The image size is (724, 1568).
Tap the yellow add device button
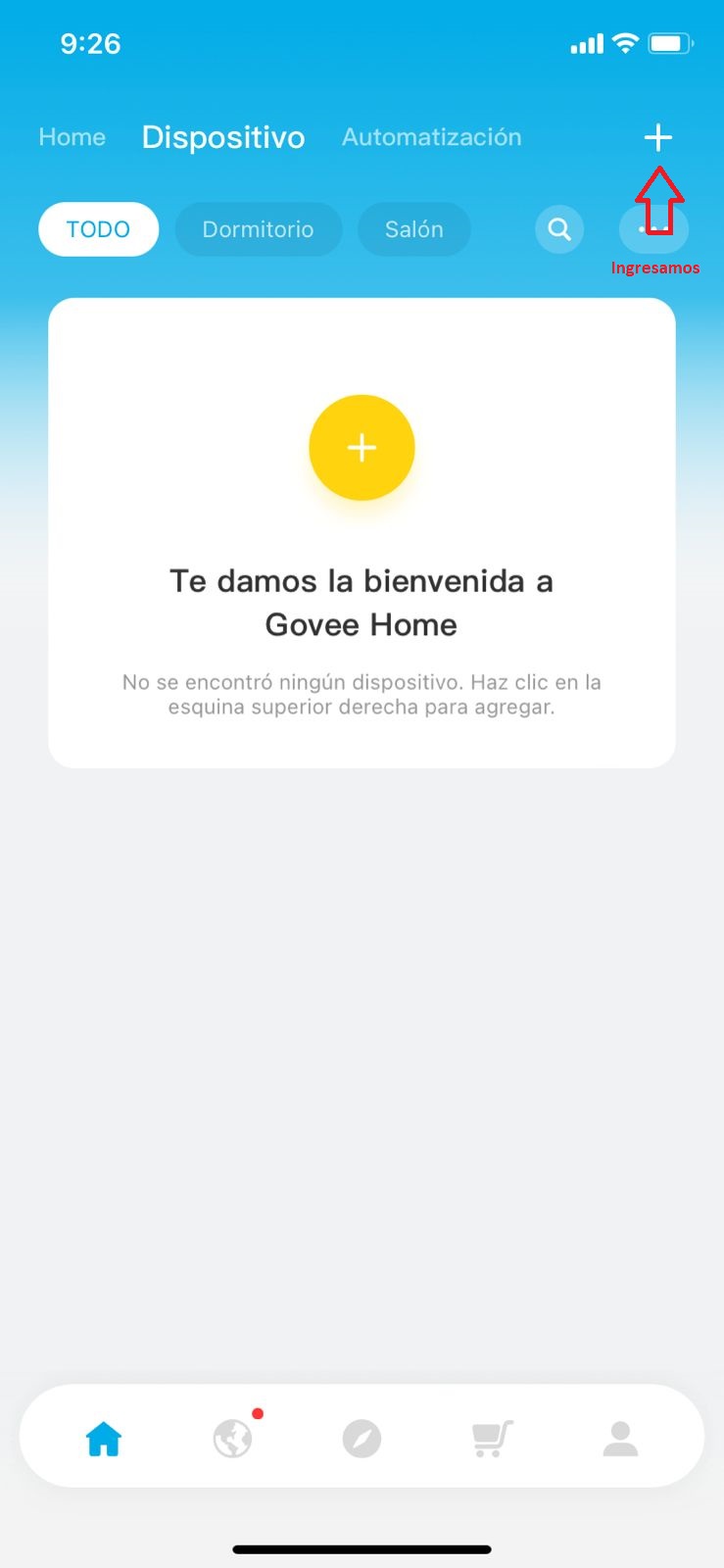point(362,448)
